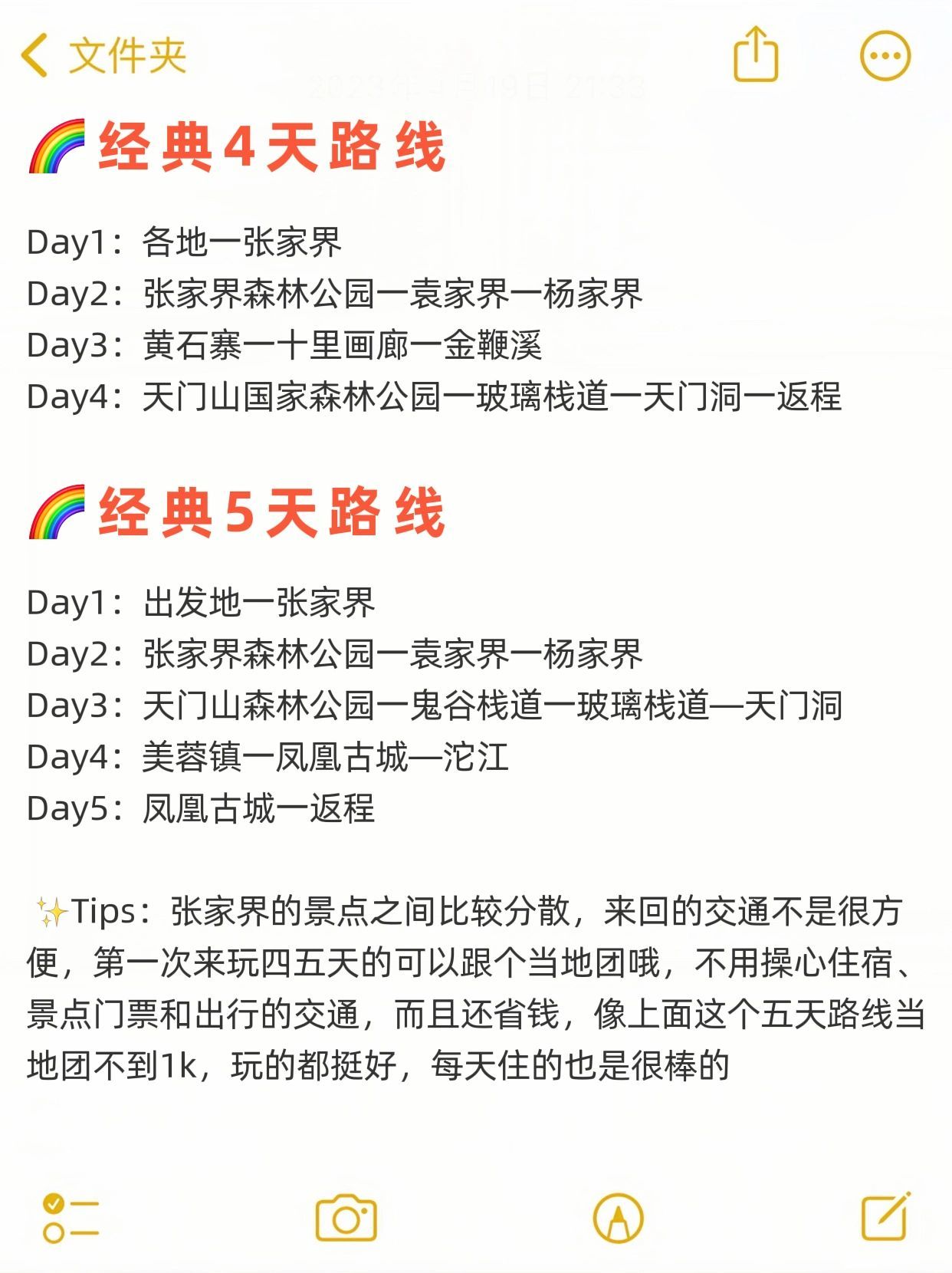
Task: Open the more options (ellipsis) menu
Action: pyautogui.click(x=885, y=55)
